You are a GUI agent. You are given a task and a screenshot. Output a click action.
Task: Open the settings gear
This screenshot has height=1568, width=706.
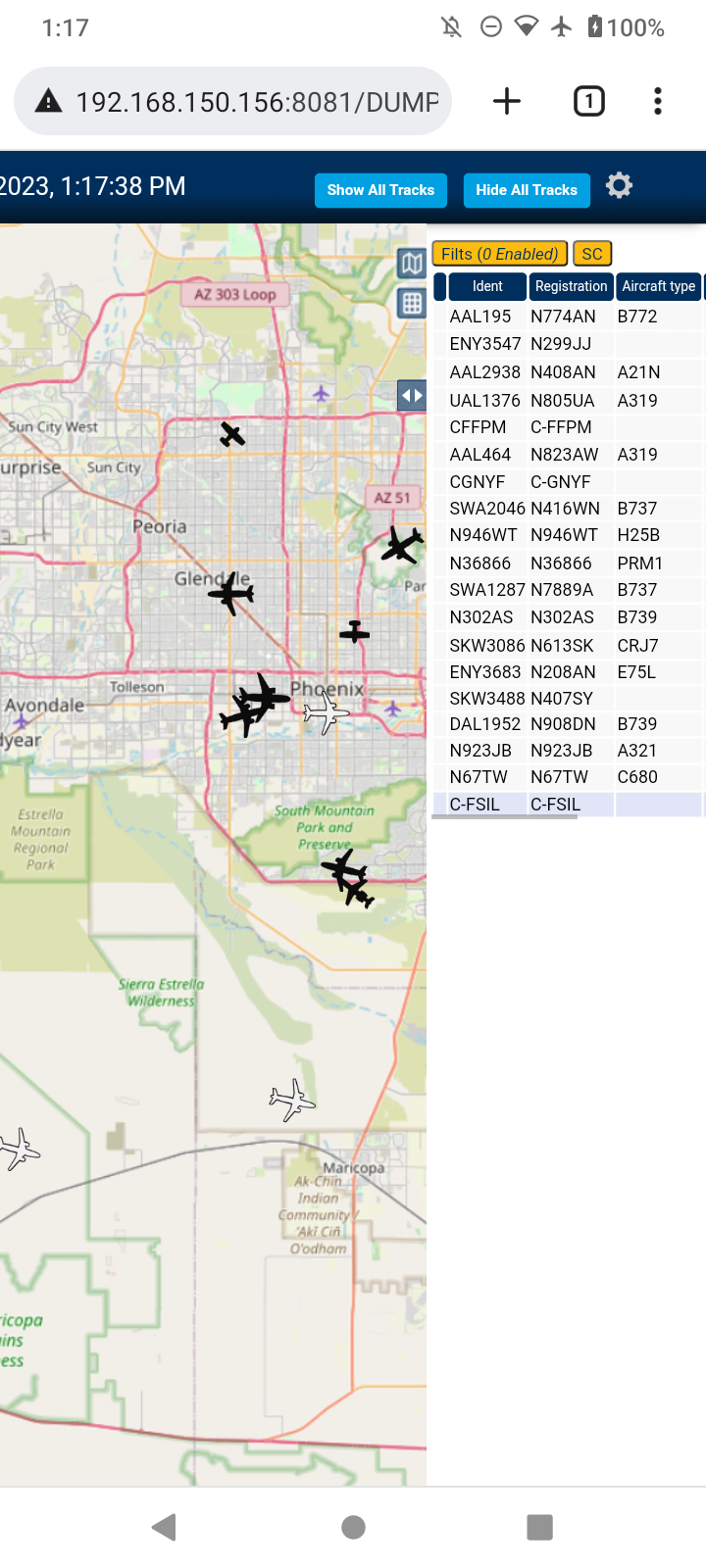619,185
